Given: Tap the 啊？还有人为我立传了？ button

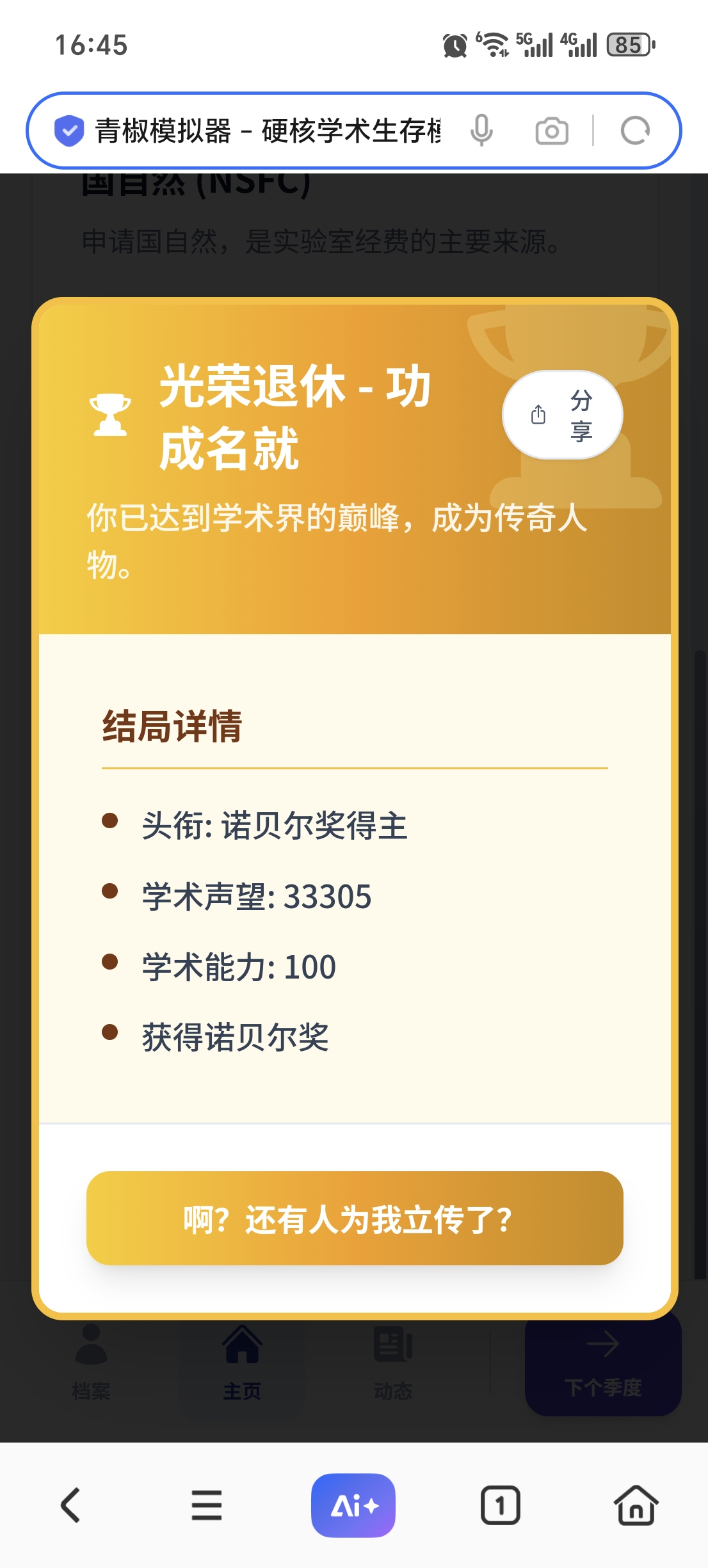Looking at the screenshot, I should point(355,1218).
